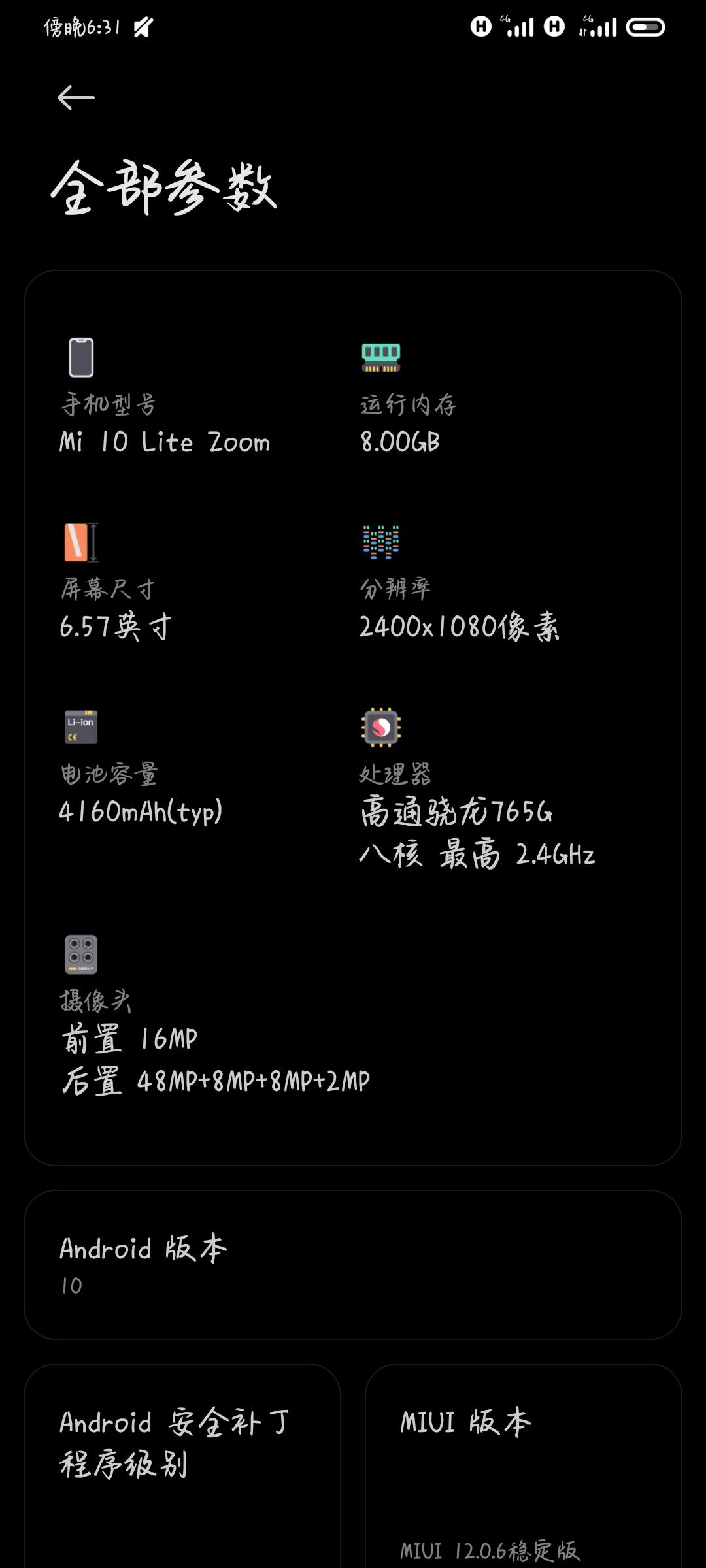This screenshot has width=706, height=1568.
Task: Open the MIUI 版本 card
Action: (524, 1465)
